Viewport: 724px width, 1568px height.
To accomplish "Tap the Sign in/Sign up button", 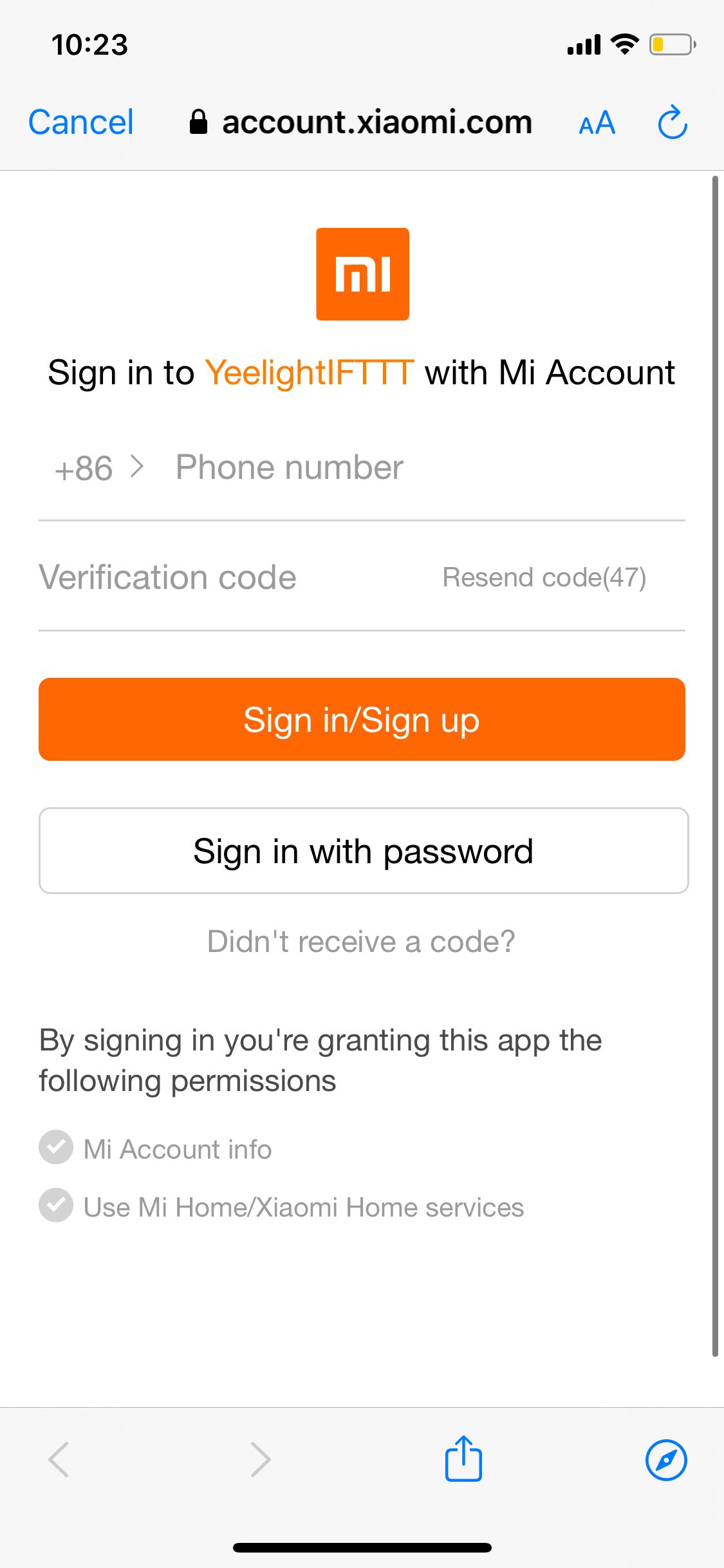I will [362, 720].
